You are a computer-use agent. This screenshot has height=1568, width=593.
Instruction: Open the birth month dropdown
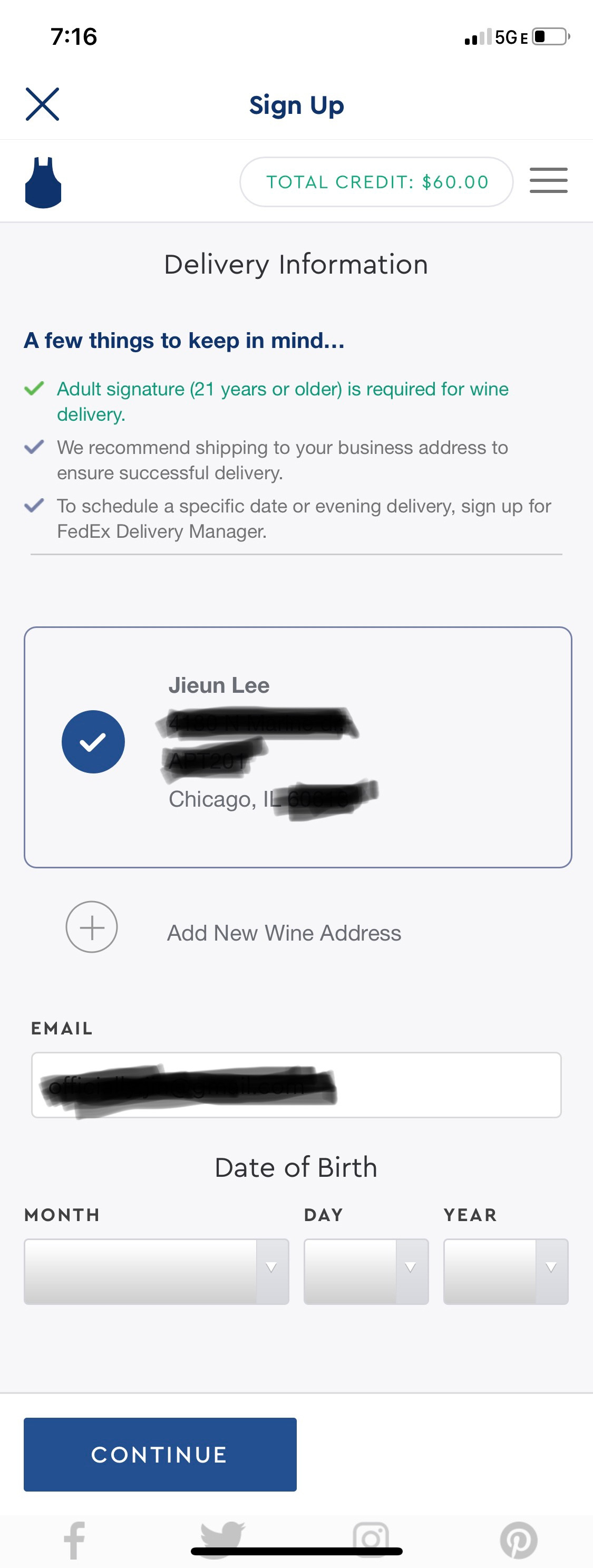click(156, 1272)
